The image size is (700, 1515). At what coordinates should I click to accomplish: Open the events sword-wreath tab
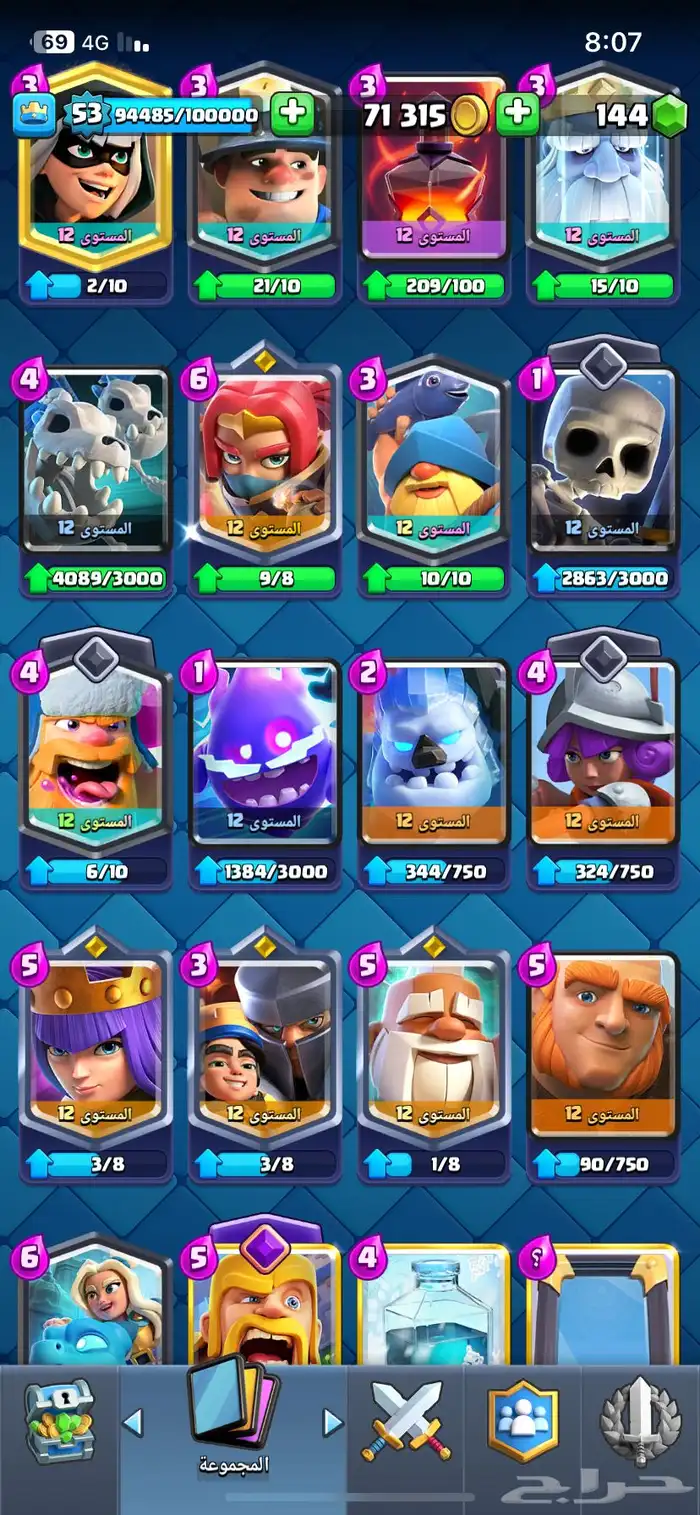click(640, 1420)
